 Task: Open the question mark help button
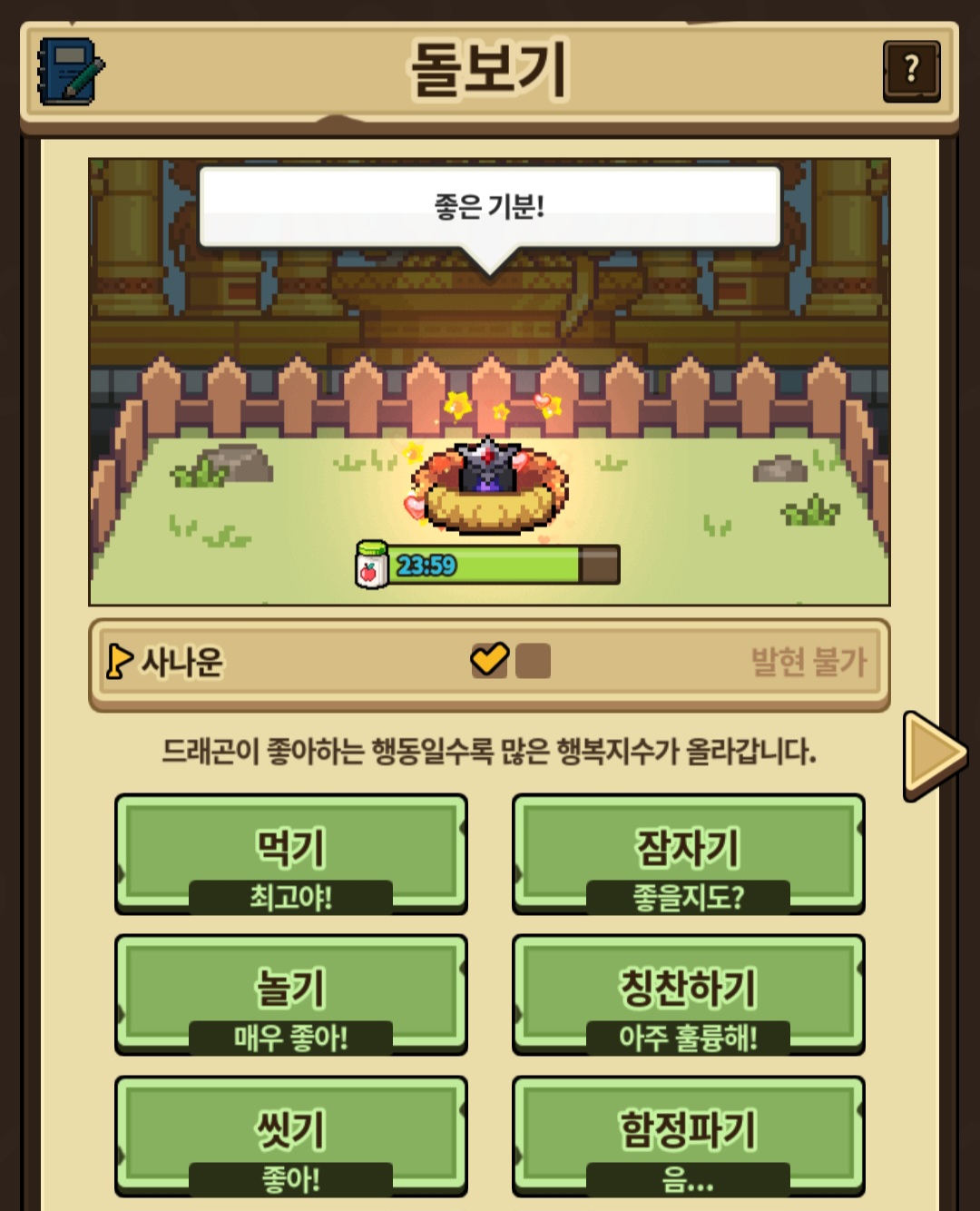pos(911,71)
